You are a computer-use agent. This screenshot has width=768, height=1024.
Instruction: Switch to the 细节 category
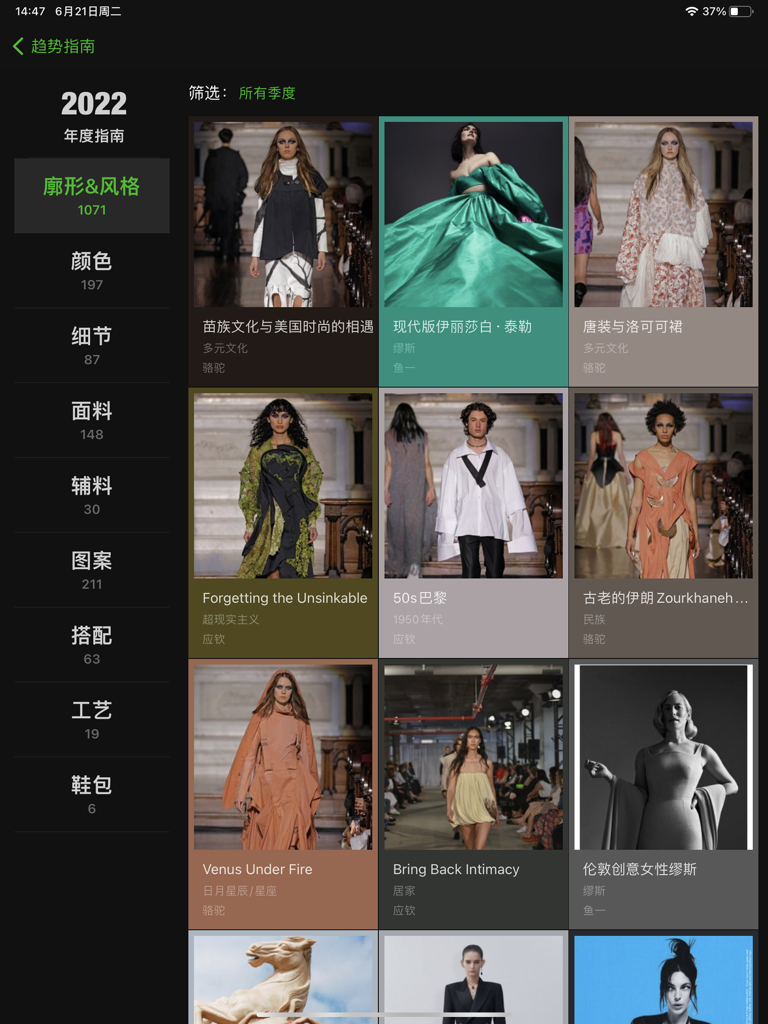(91, 345)
